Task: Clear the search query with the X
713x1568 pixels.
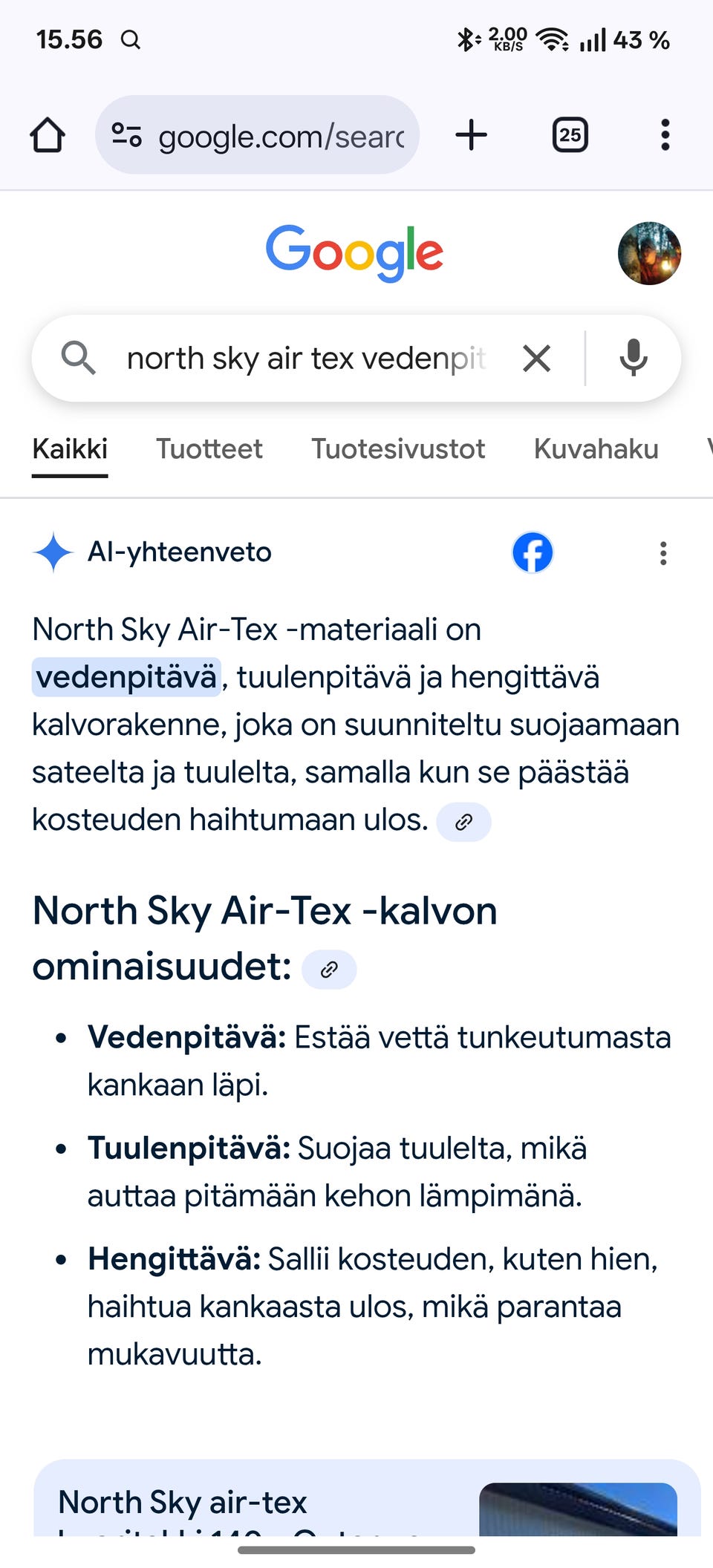Action: tap(537, 358)
